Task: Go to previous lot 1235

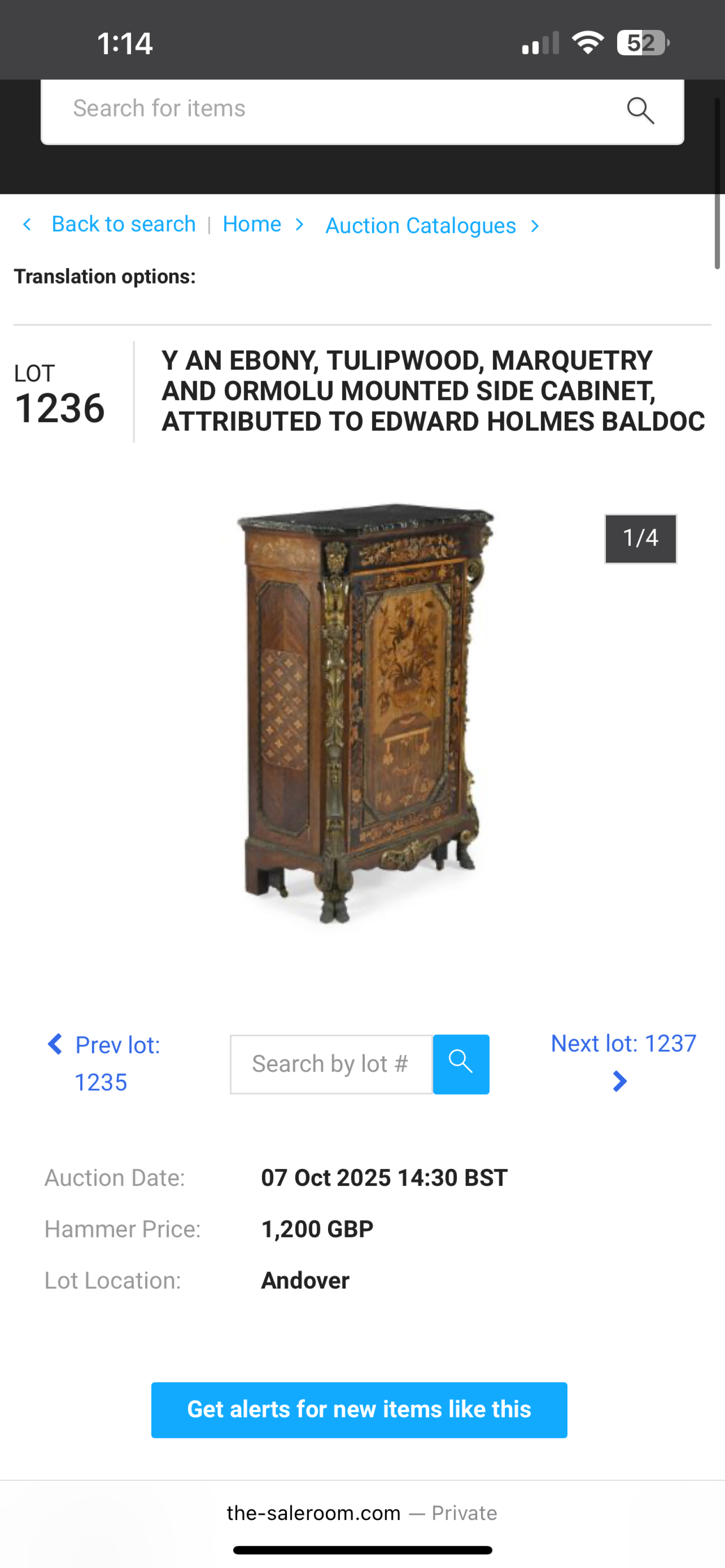Action: [x=103, y=1063]
